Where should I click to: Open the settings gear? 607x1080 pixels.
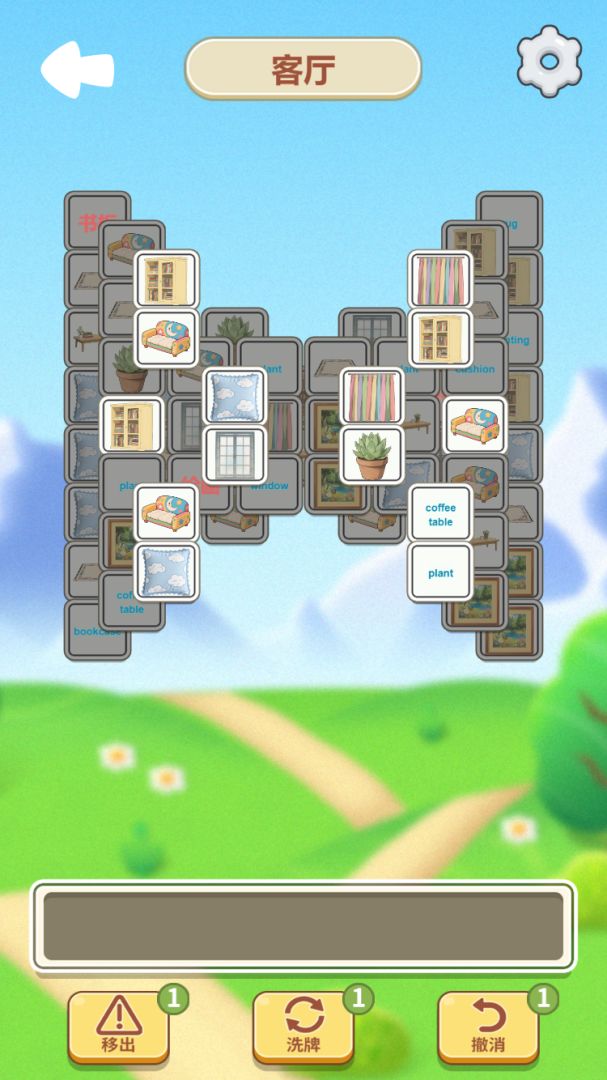point(549,61)
